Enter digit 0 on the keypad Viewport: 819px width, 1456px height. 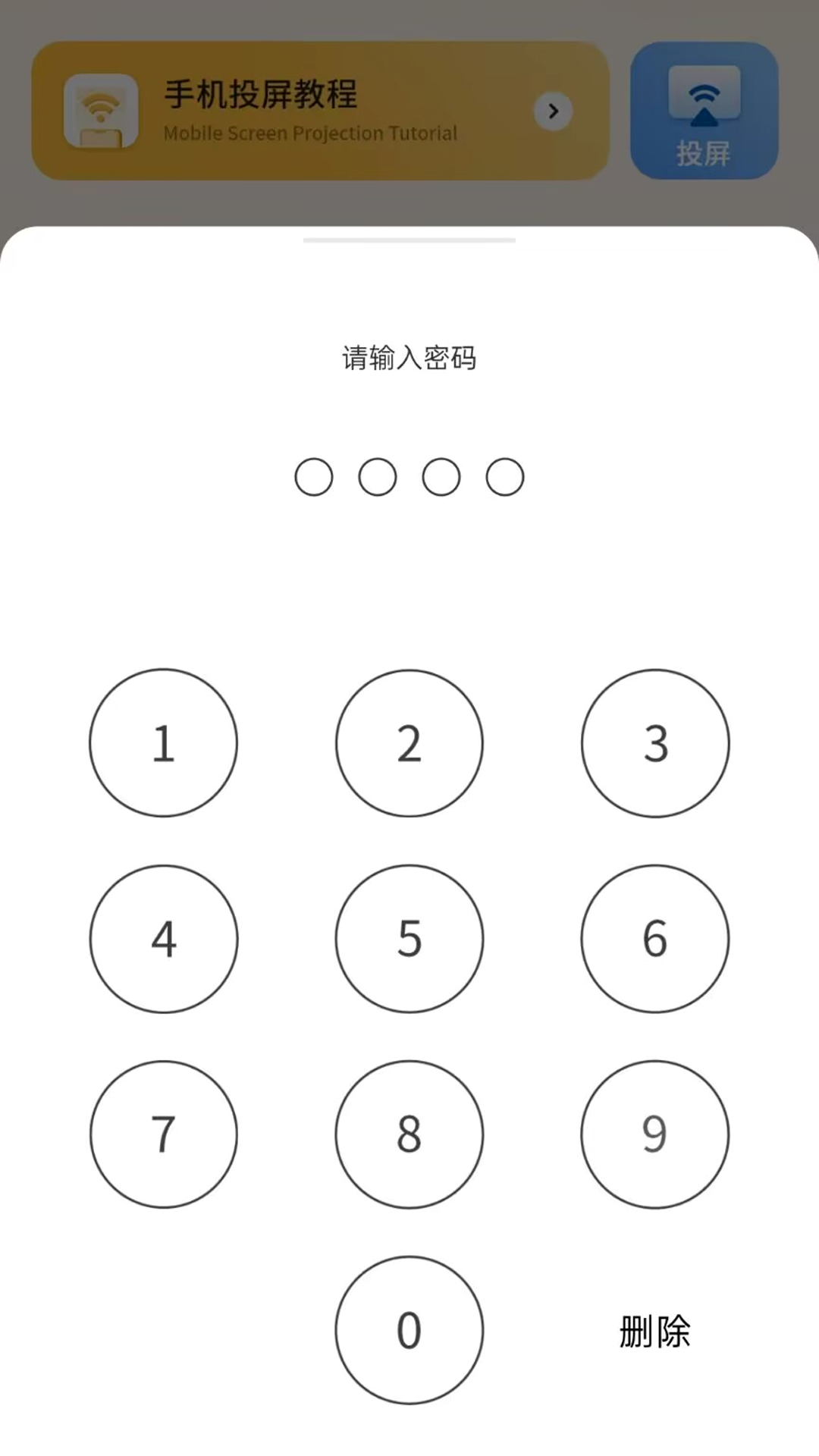pyautogui.click(x=409, y=1329)
